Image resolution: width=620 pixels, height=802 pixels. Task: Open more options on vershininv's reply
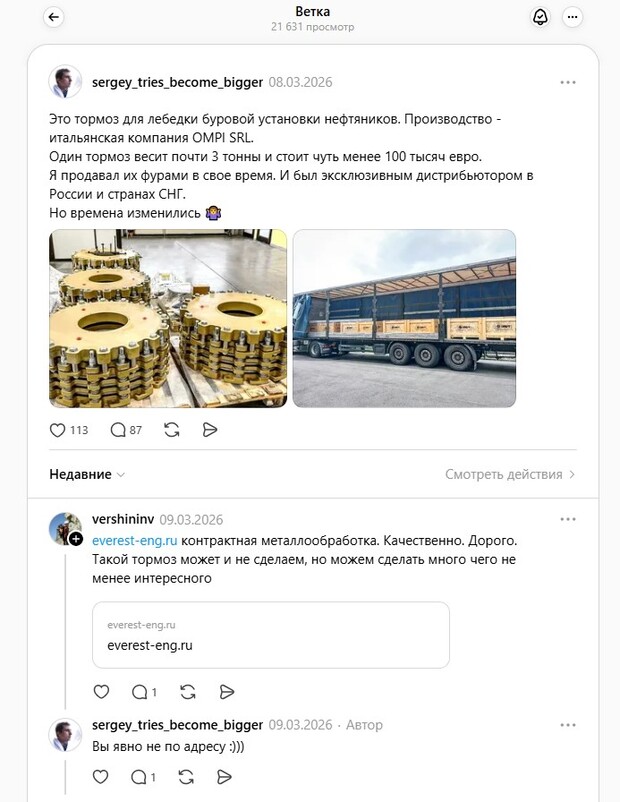point(568,520)
